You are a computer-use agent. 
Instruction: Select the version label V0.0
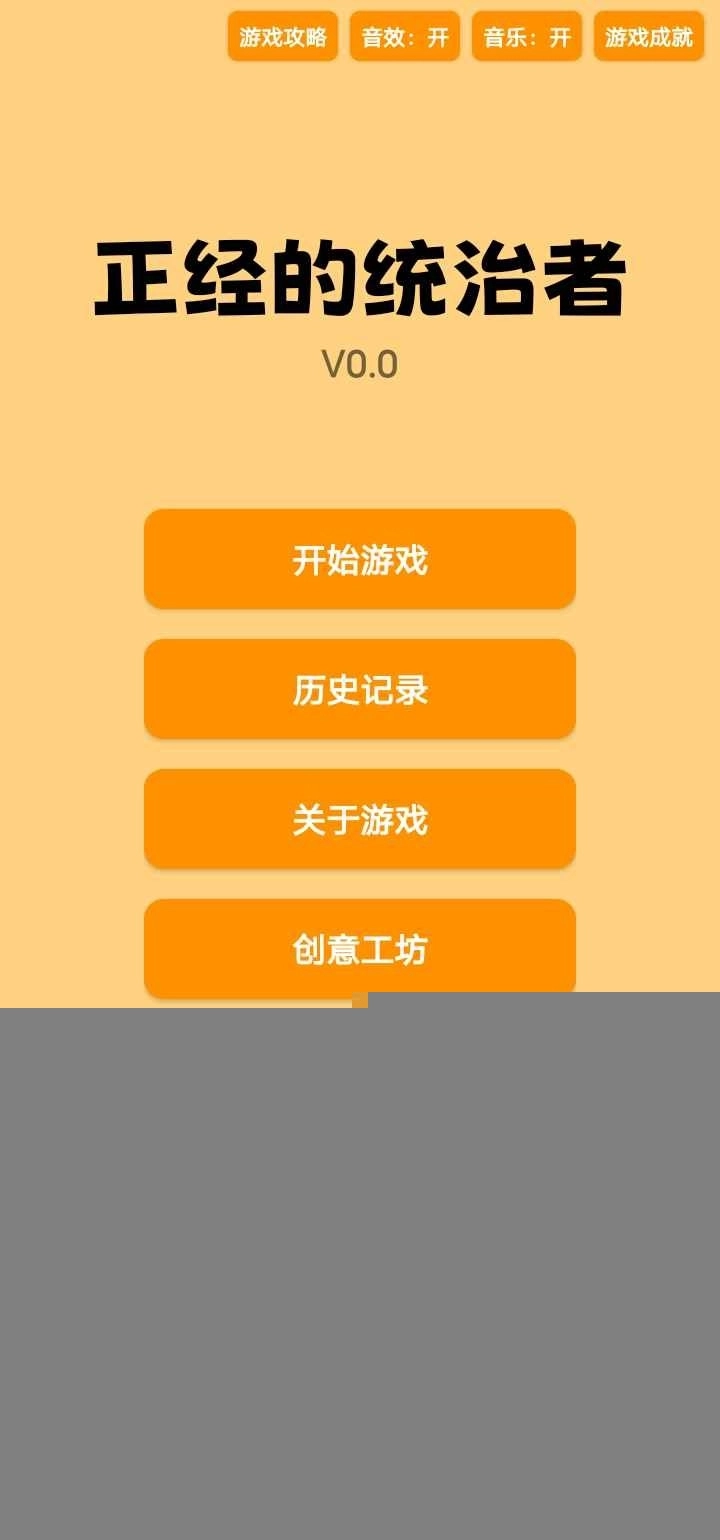(x=360, y=364)
